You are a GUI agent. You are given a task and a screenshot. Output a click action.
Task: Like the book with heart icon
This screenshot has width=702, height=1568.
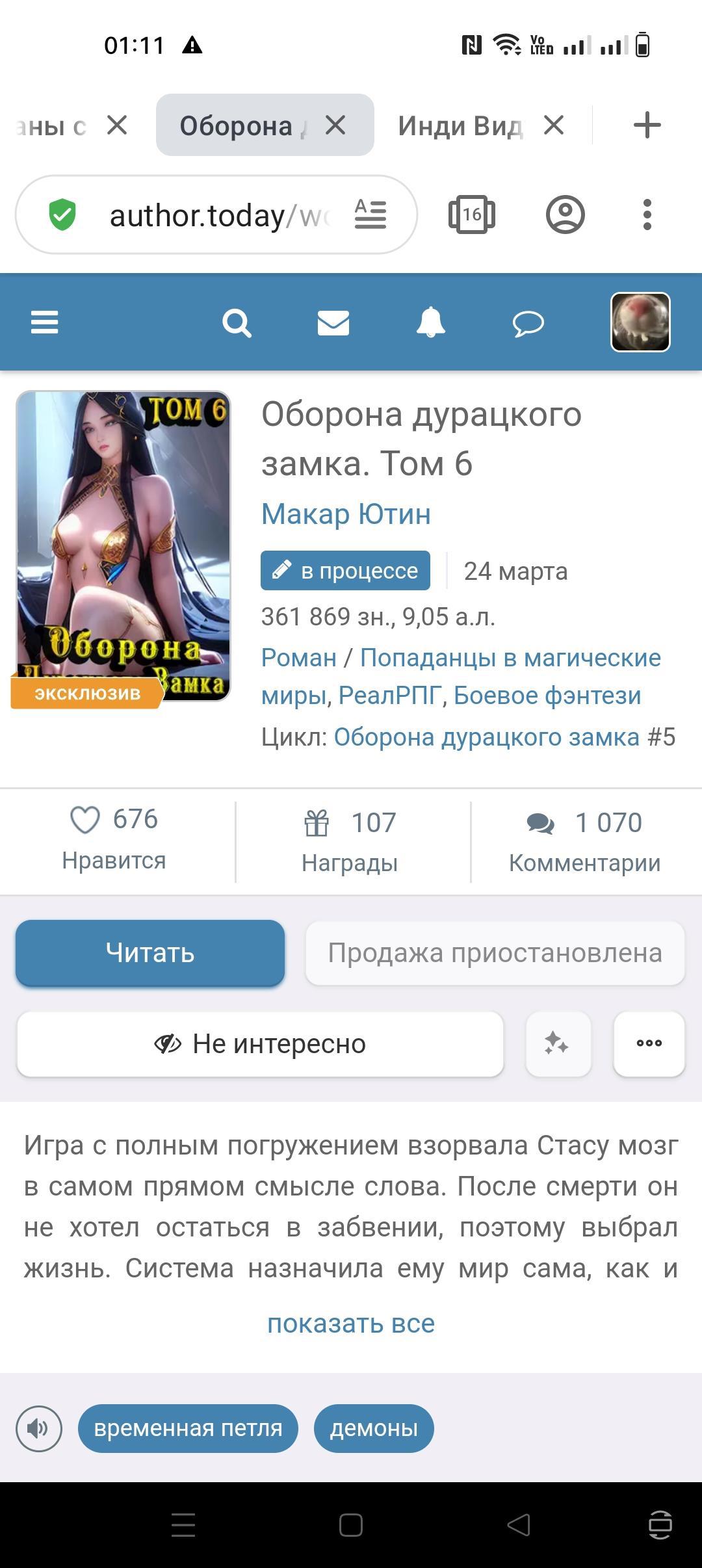pos(85,820)
